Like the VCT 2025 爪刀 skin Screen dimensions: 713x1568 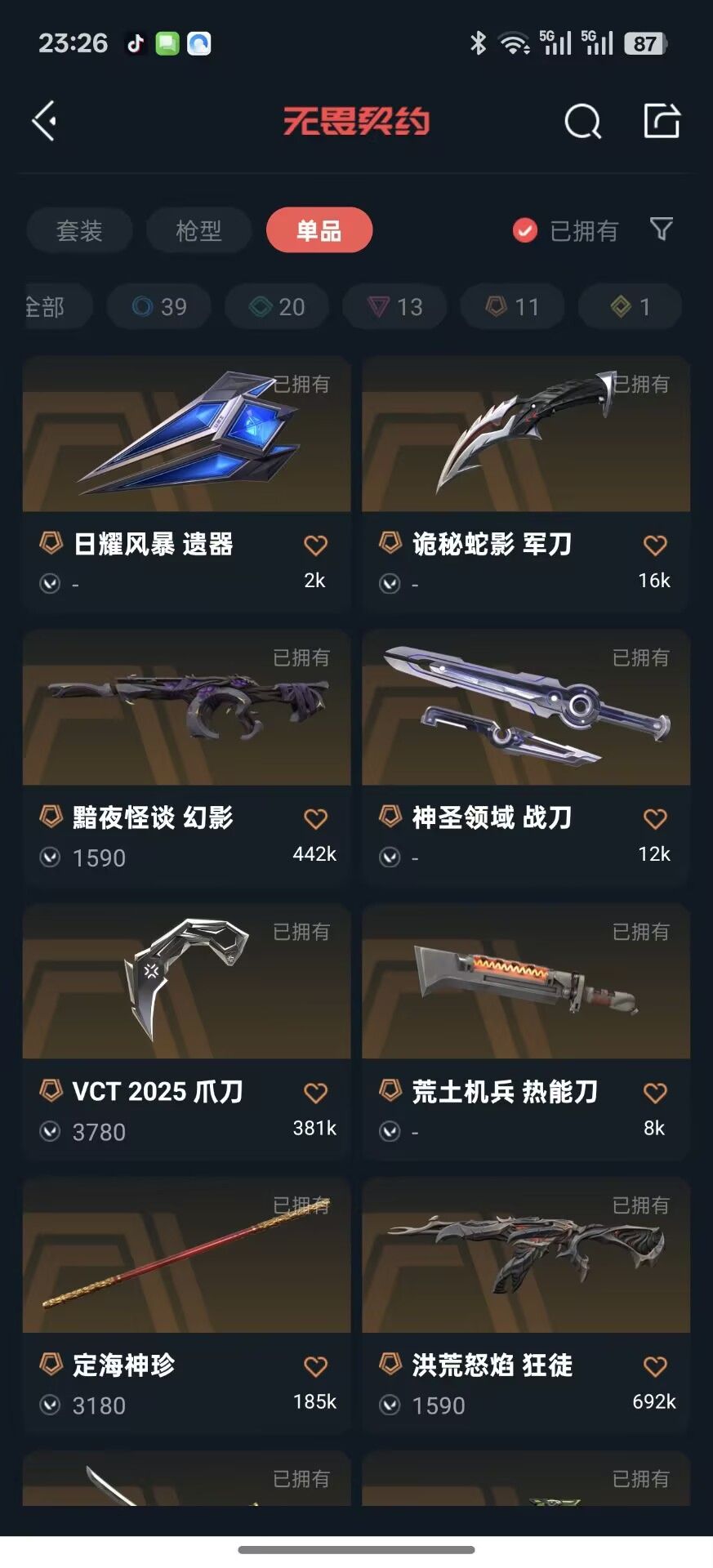[315, 1093]
